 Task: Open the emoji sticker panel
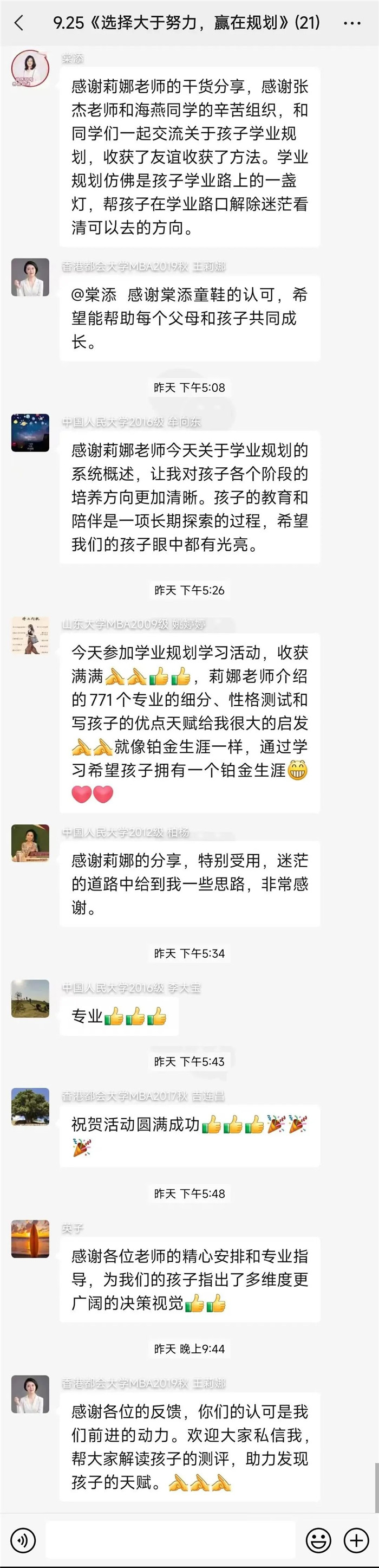pyautogui.click(x=318, y=1540)
